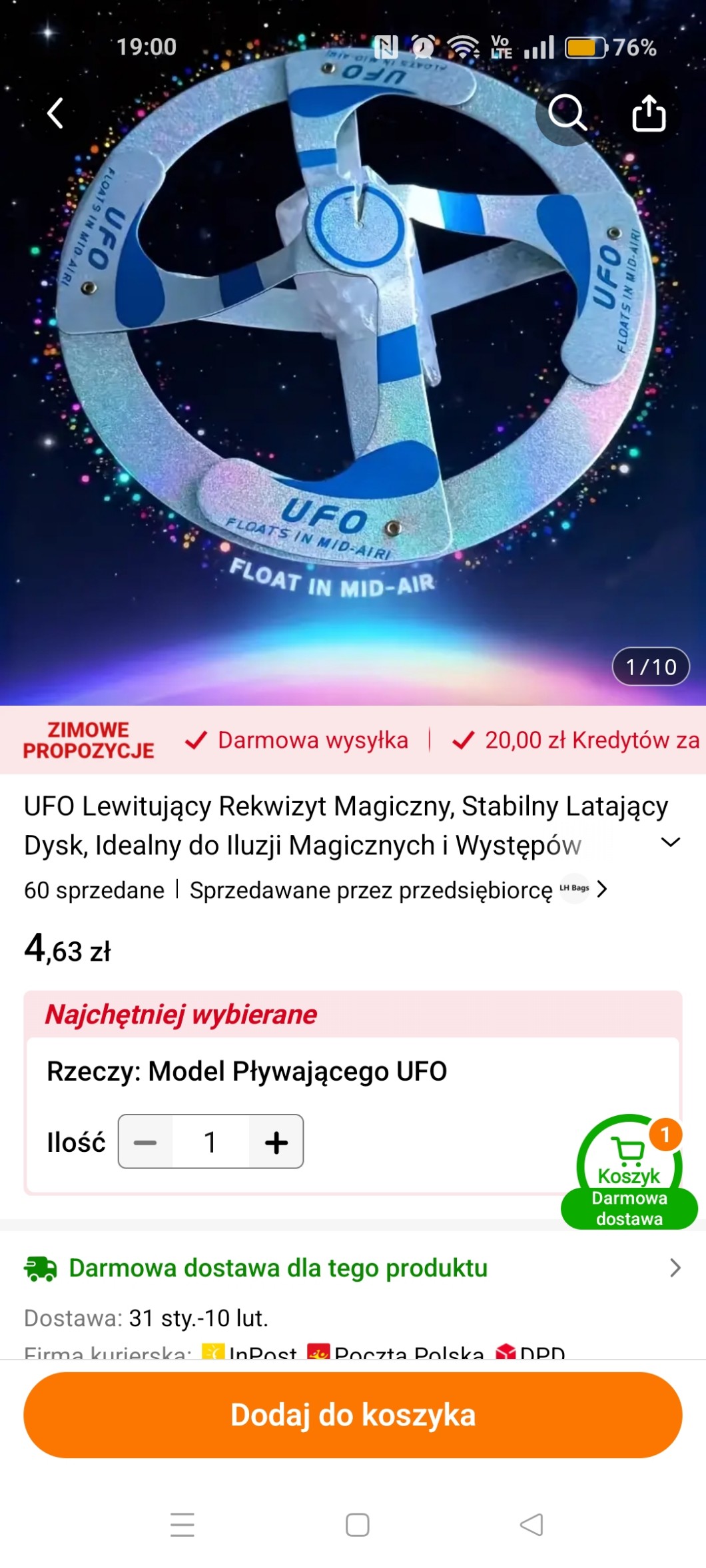
Task: Open search with the magnifier icon
Action: tap(567, 113)
